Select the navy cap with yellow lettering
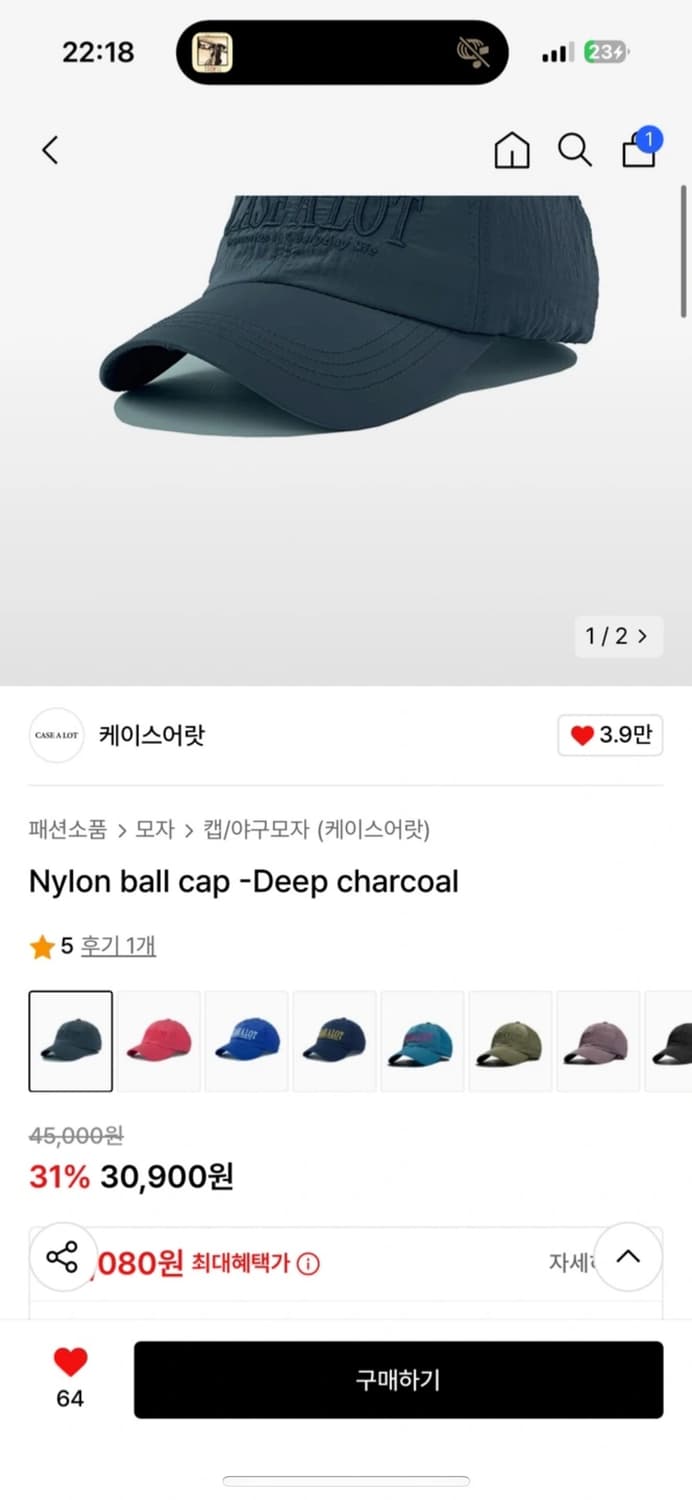The width and height of the screenshot is (692, 1500). coord(335,1041)
